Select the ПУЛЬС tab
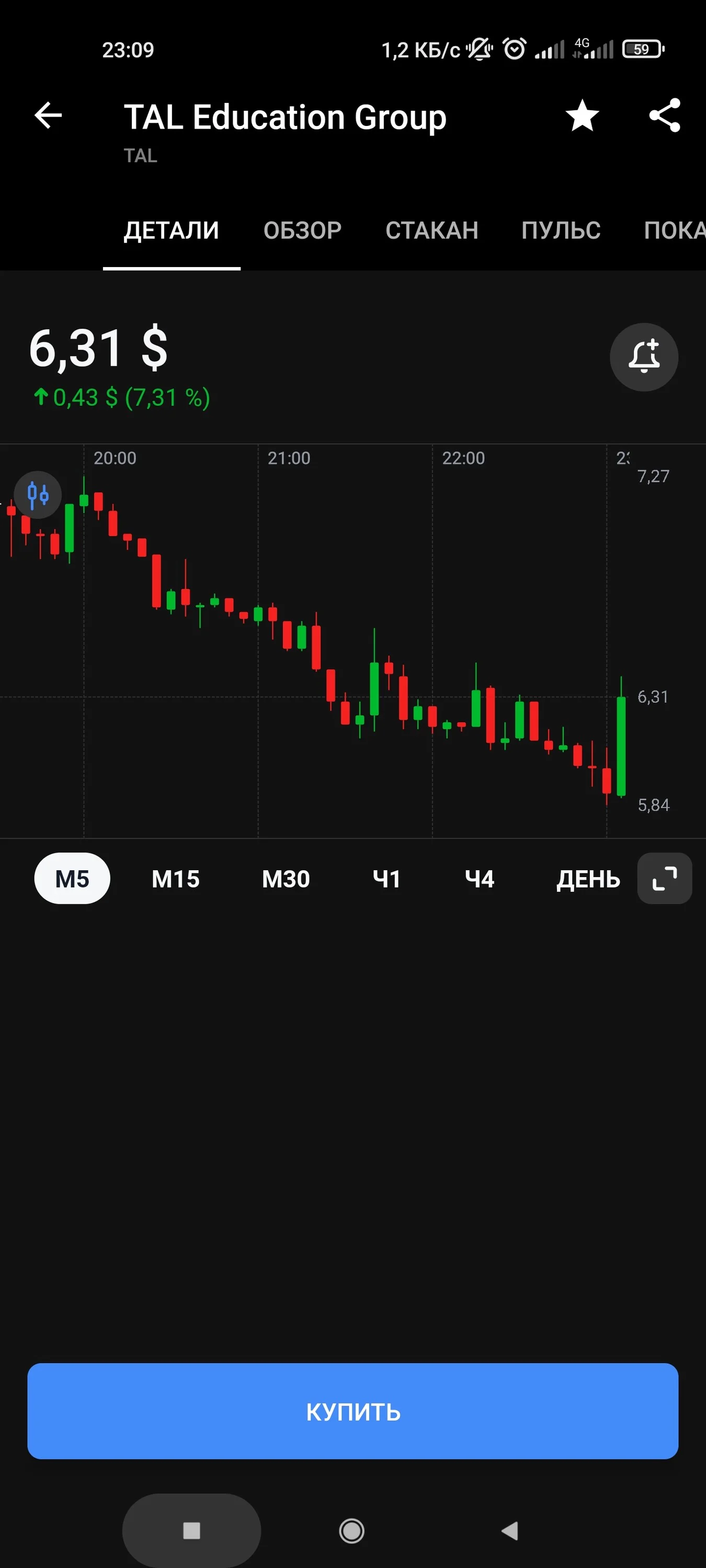This screenshot has height=1568, width=706. click(x=561, y=230)
